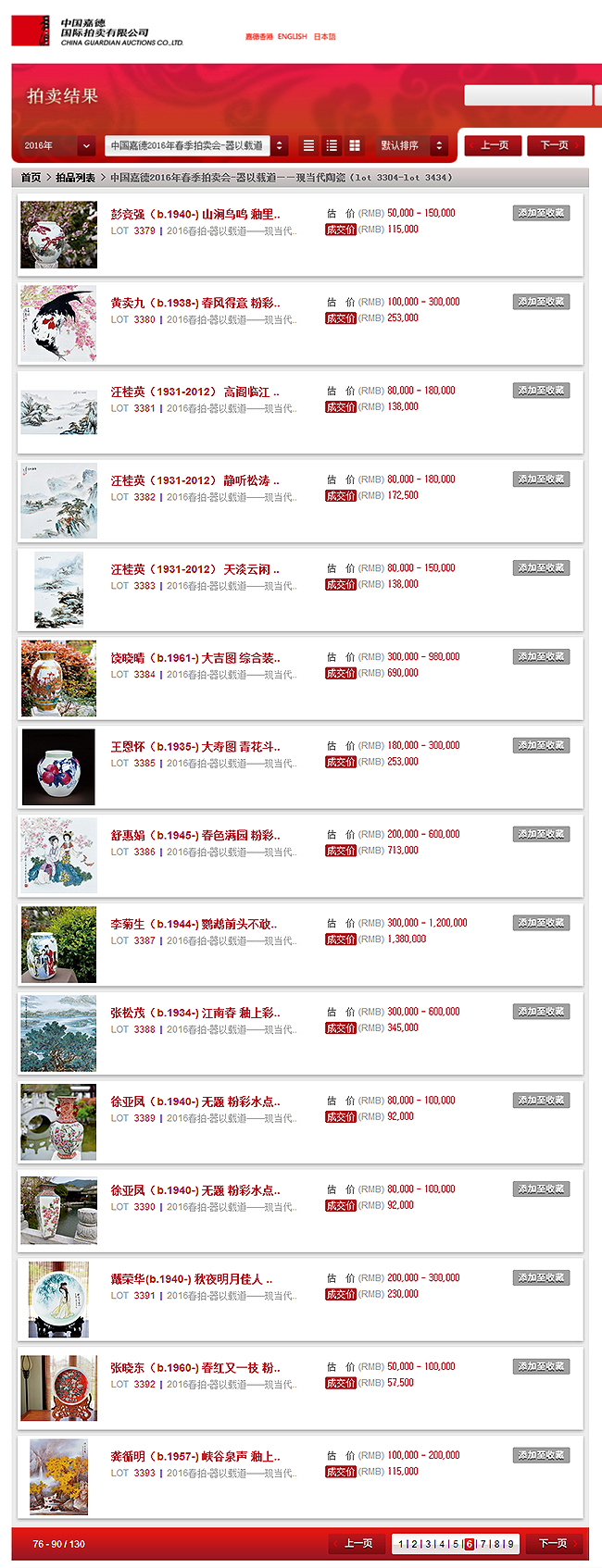
Task: Go to page 7 in pagination
Action: tap(483, 1544)
